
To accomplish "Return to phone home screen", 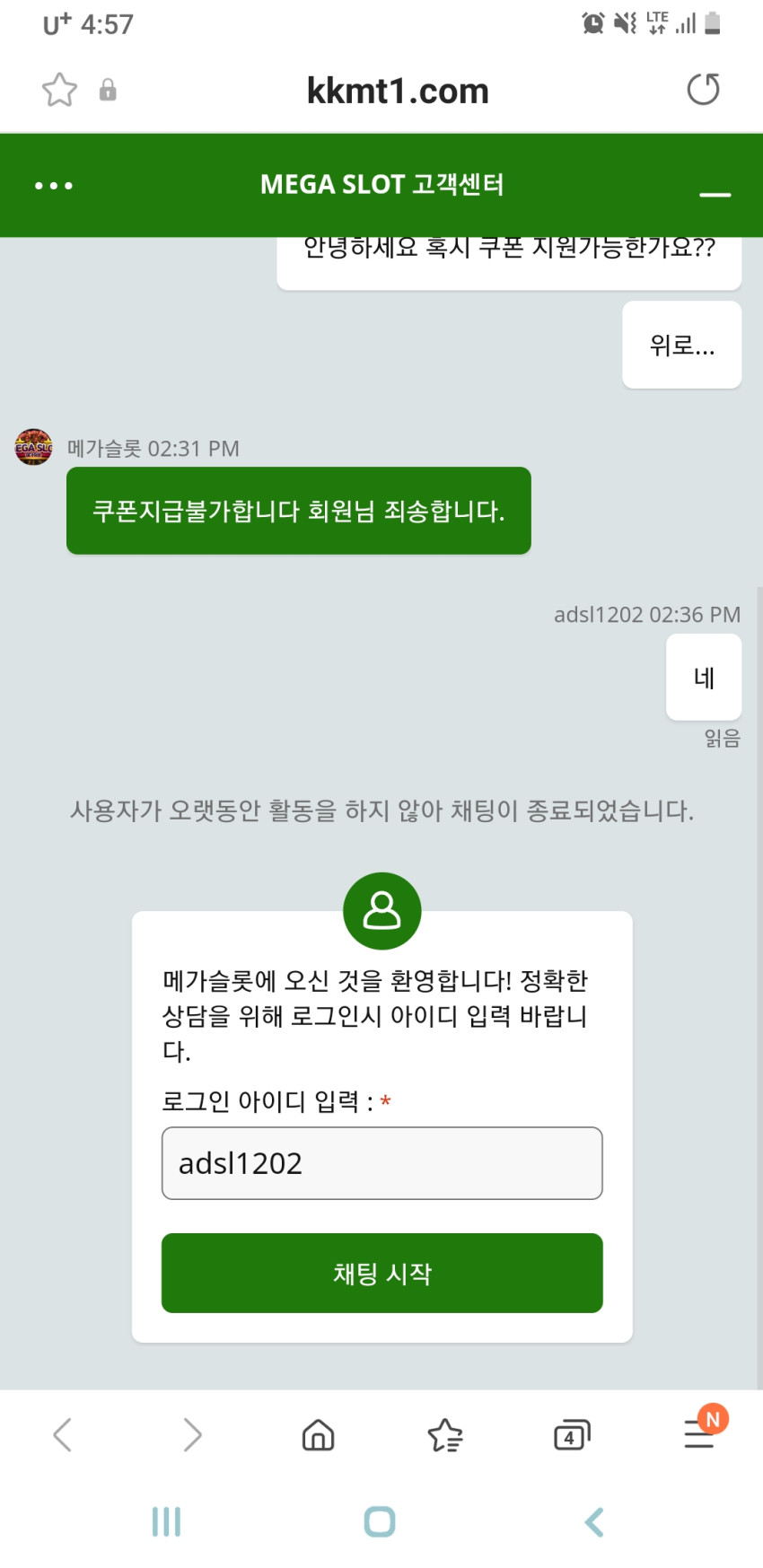I will pyautogui.click(x=380, y=1521).
